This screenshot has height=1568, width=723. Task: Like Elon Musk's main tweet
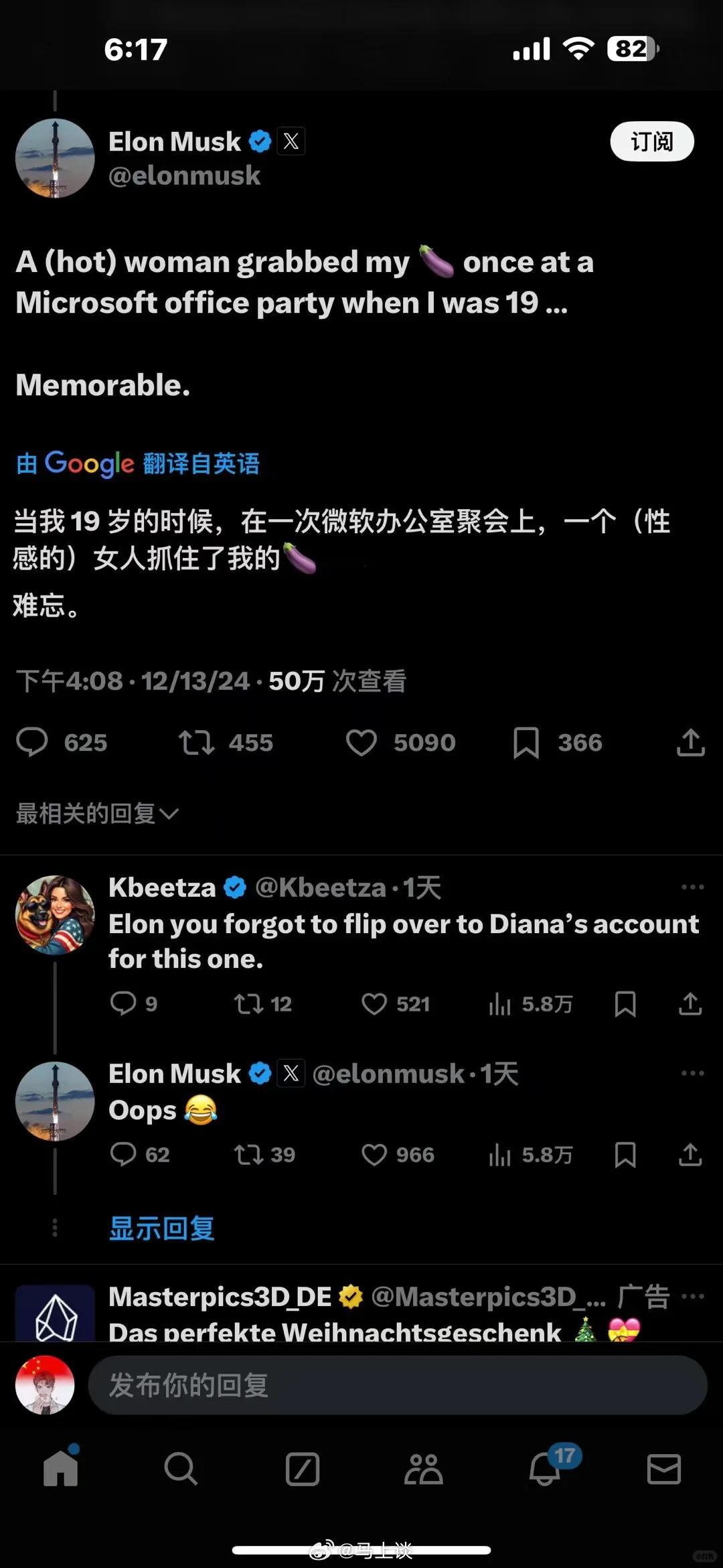361,742
